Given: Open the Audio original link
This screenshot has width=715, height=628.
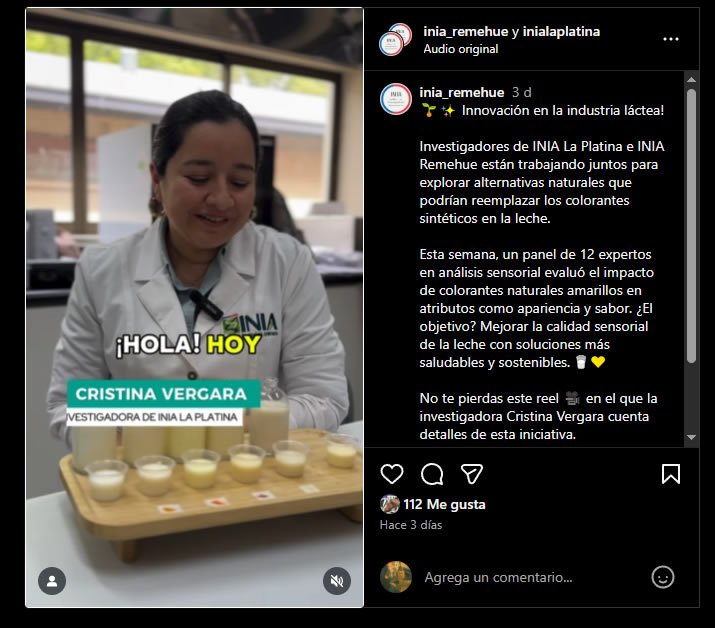Looking at the screenshot, I should tap(460, 48).
